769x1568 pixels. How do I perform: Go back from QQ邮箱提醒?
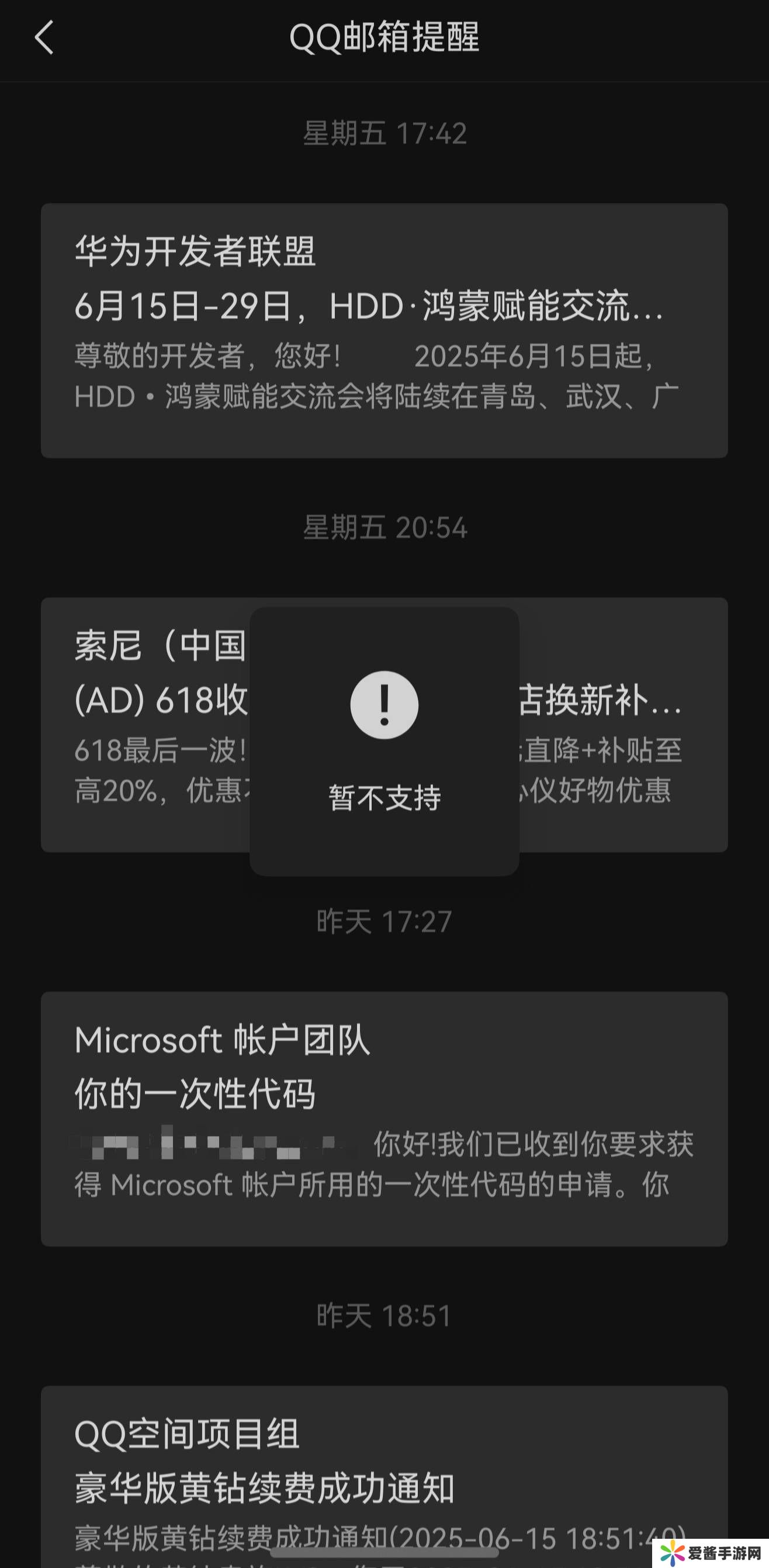[44, 38]
